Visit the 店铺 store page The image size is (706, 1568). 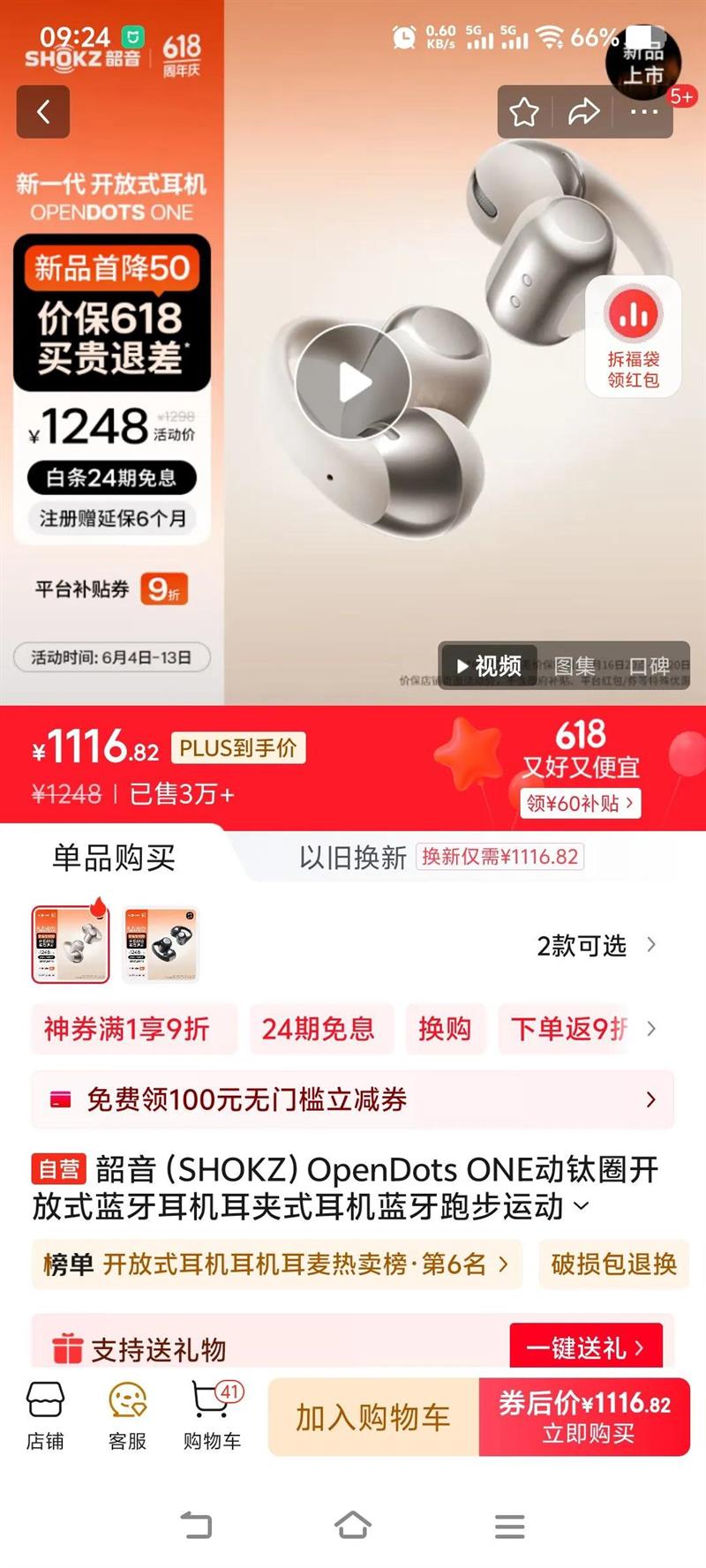click(45, 1415)
